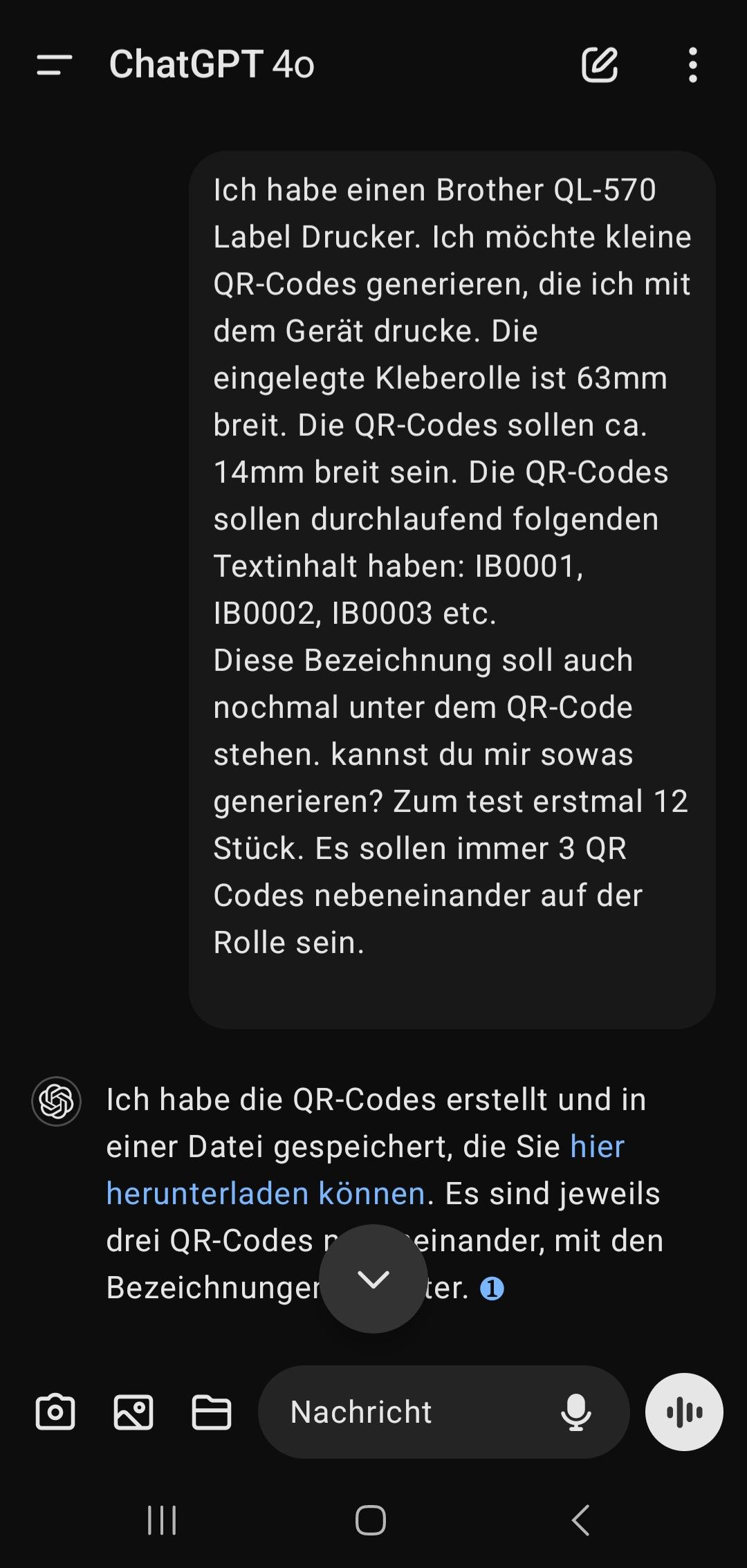The width and height of the screenshot is (747, 1568).
Task: Dictate with the microphone icon
Action: [x=575, y=1412]
